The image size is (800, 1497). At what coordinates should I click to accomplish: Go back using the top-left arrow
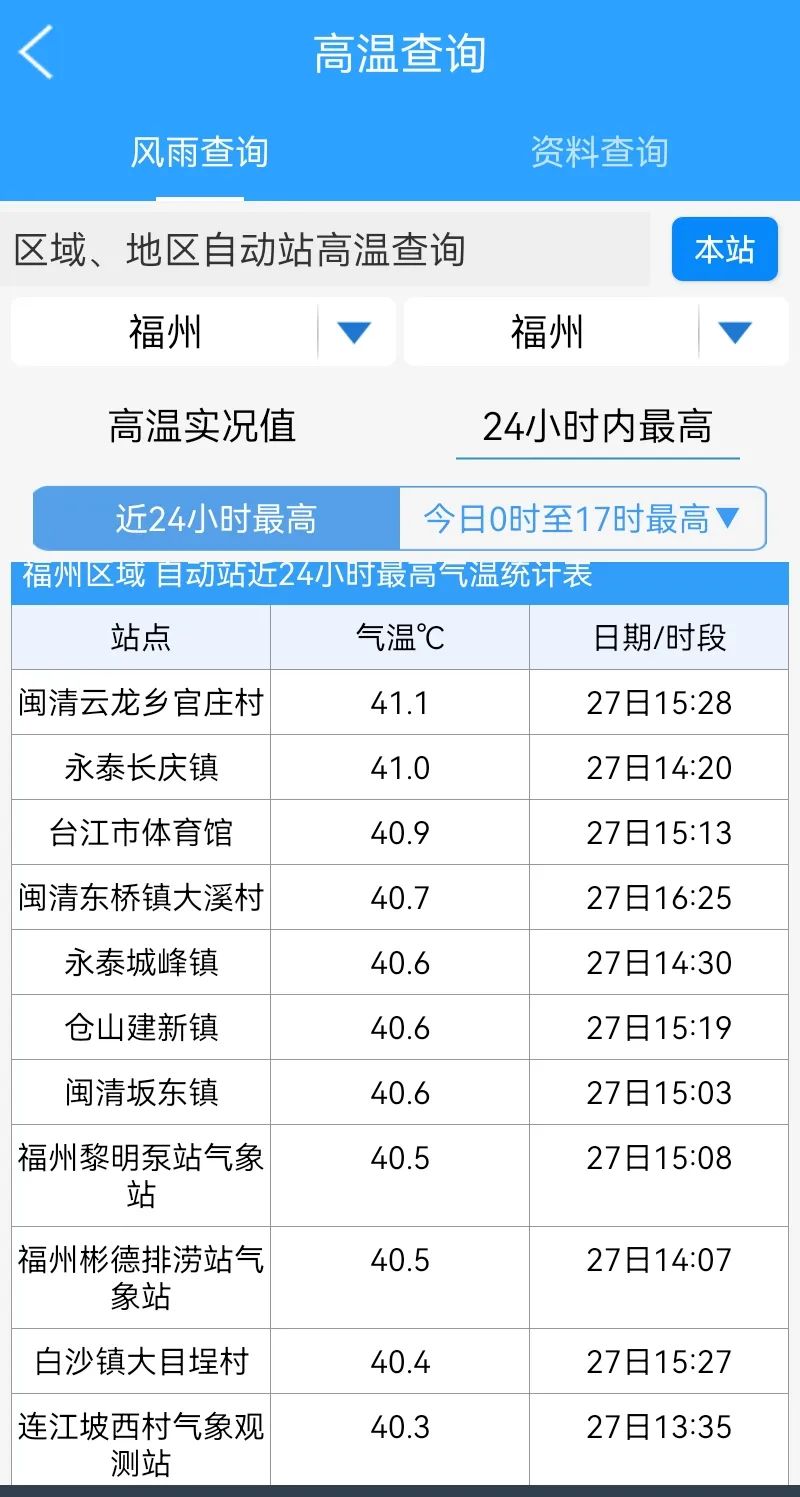[x=36, y=53]
